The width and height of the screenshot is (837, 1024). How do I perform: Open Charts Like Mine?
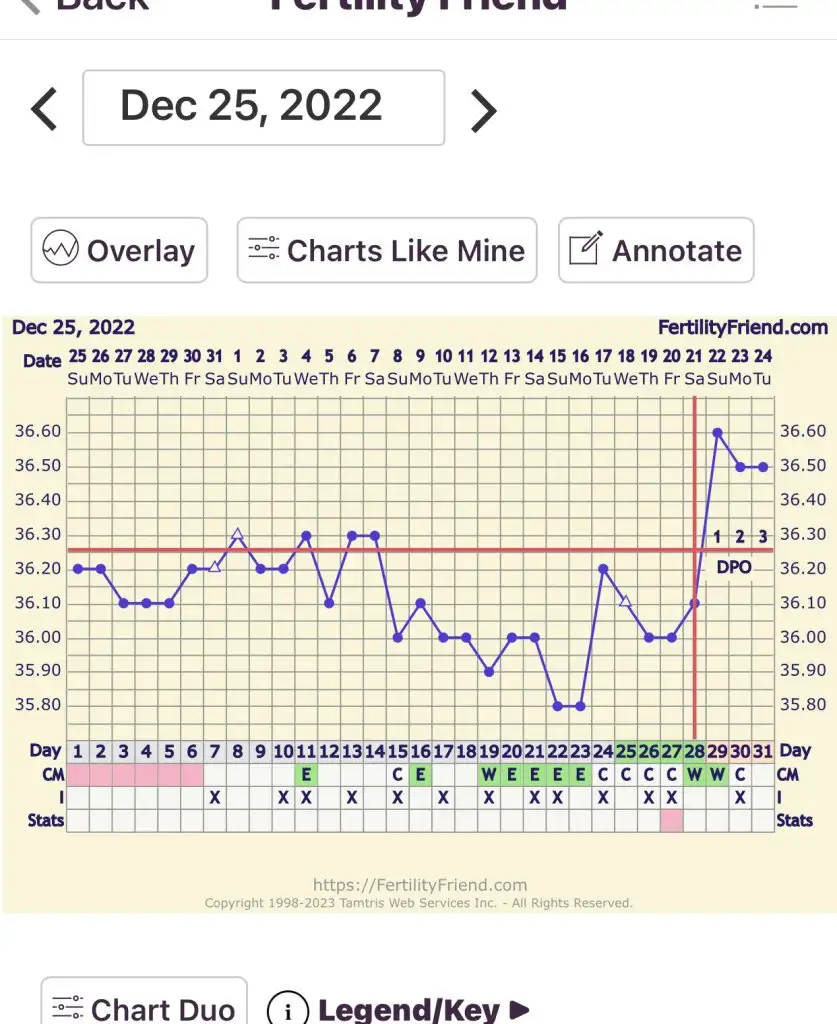[387, 250]
